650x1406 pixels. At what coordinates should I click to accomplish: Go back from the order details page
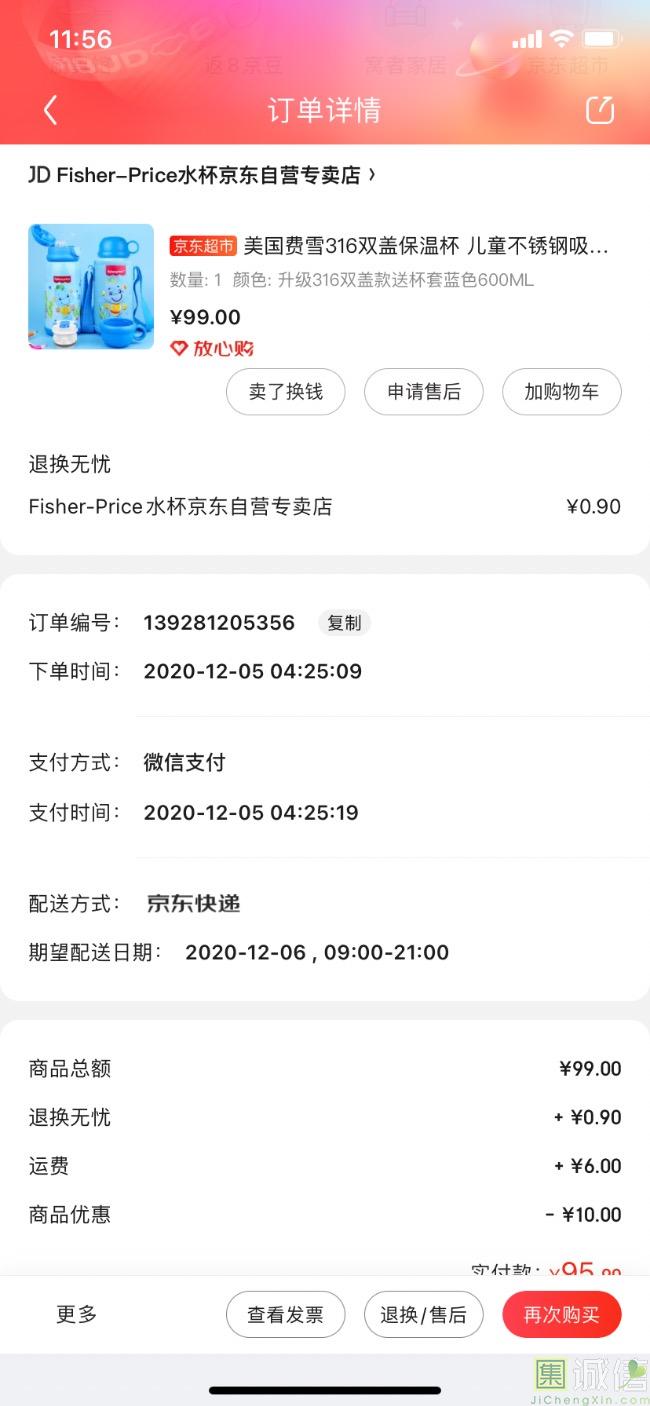point(51,110)
